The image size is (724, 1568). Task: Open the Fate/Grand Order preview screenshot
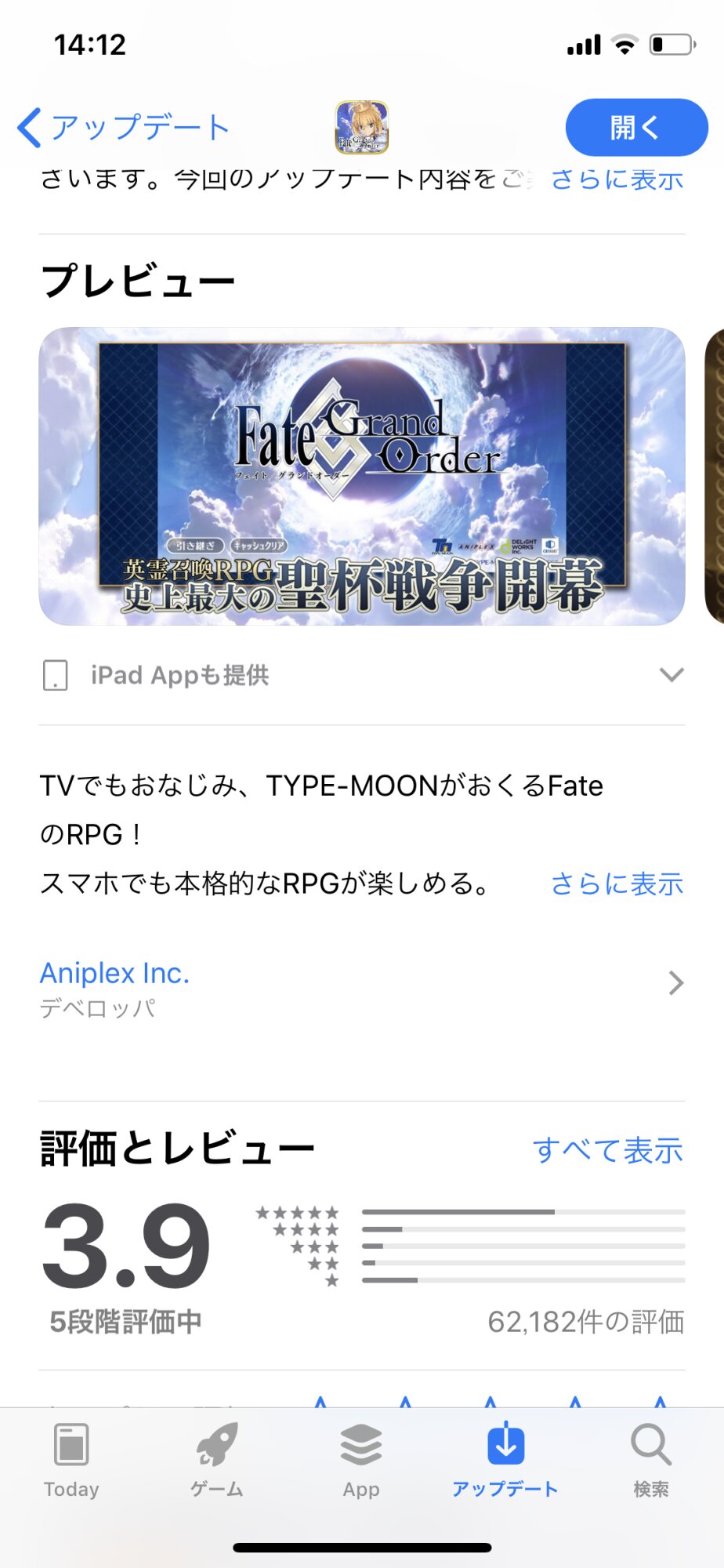pos(361,476)
